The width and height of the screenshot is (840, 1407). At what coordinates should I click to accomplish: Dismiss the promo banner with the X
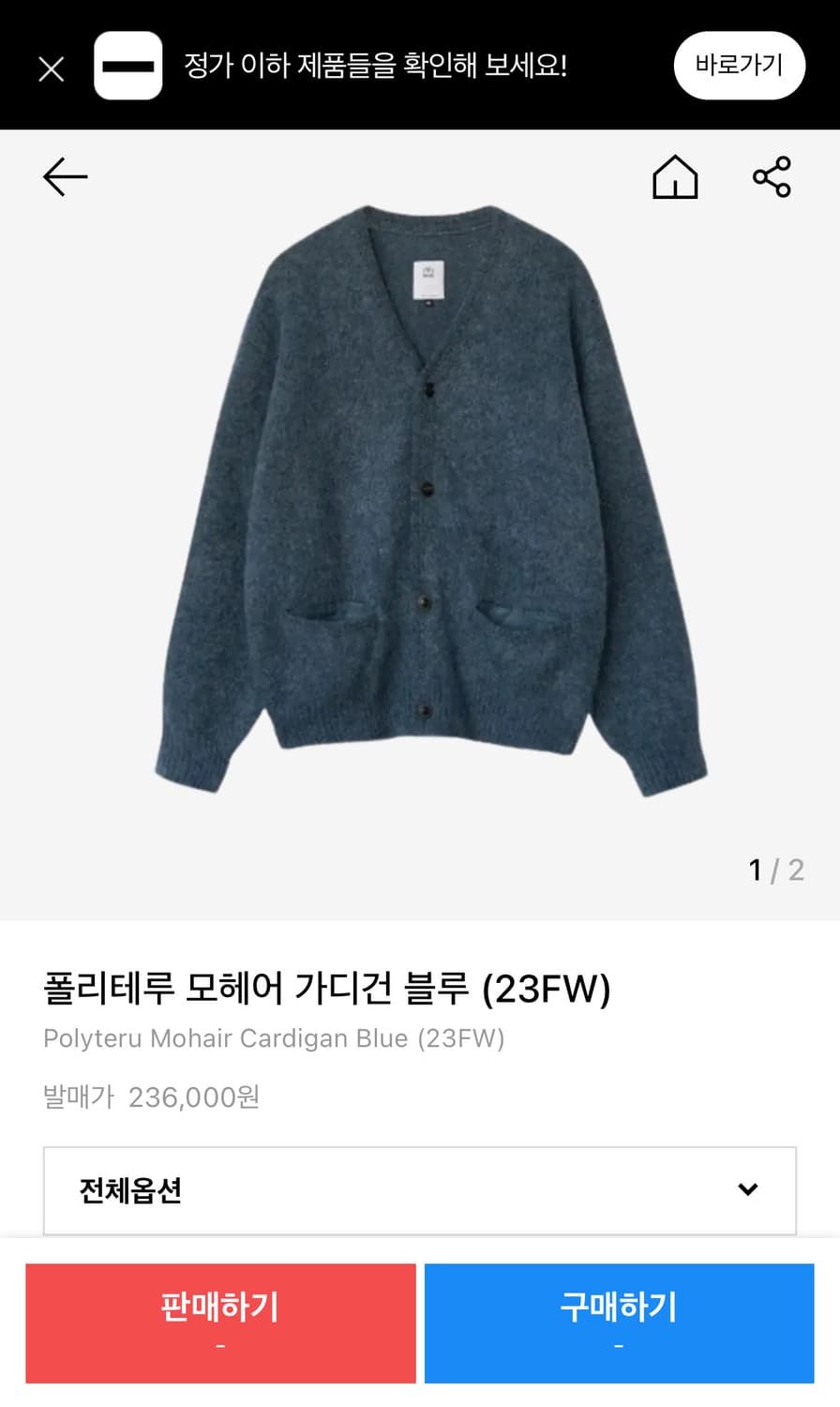[x=52, y=68]
